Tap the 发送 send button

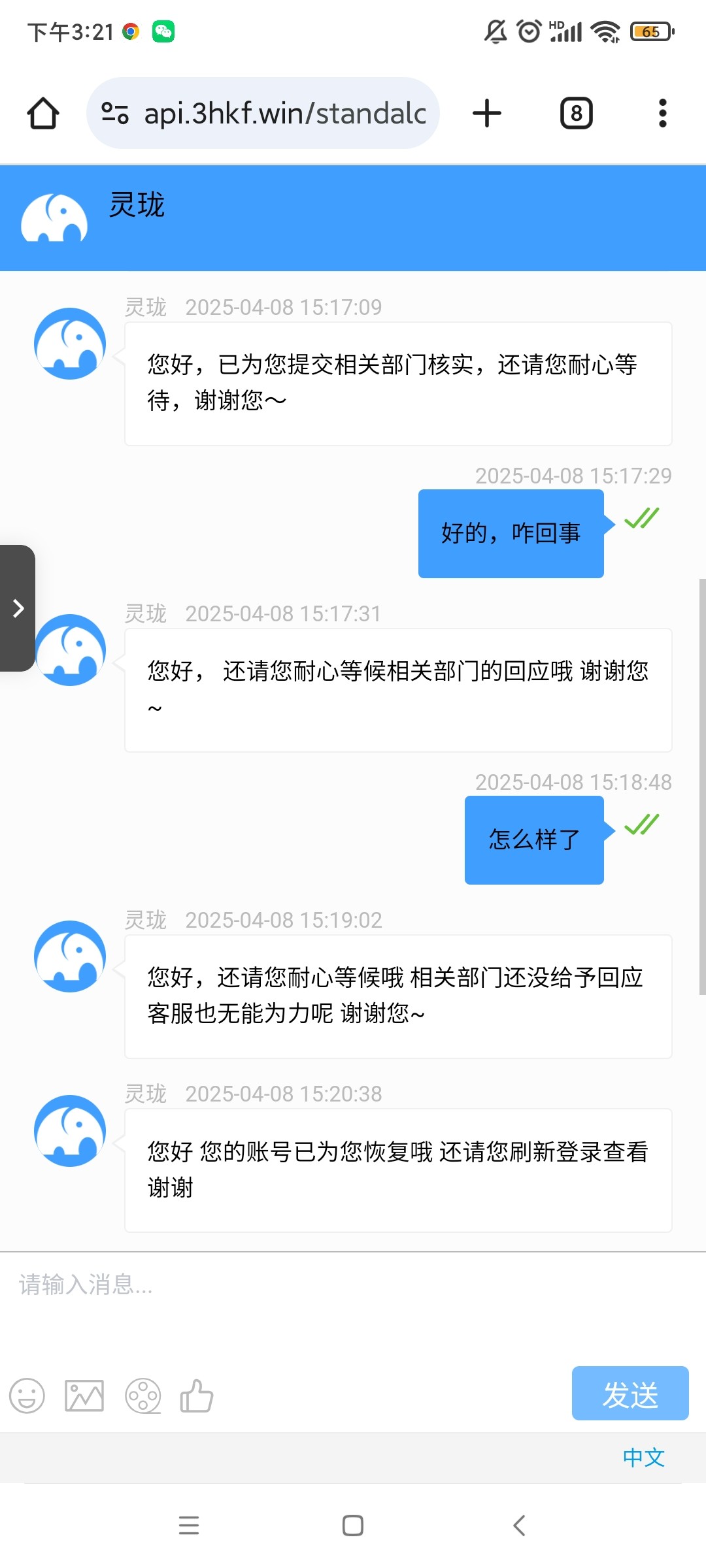click(630, 1394)
